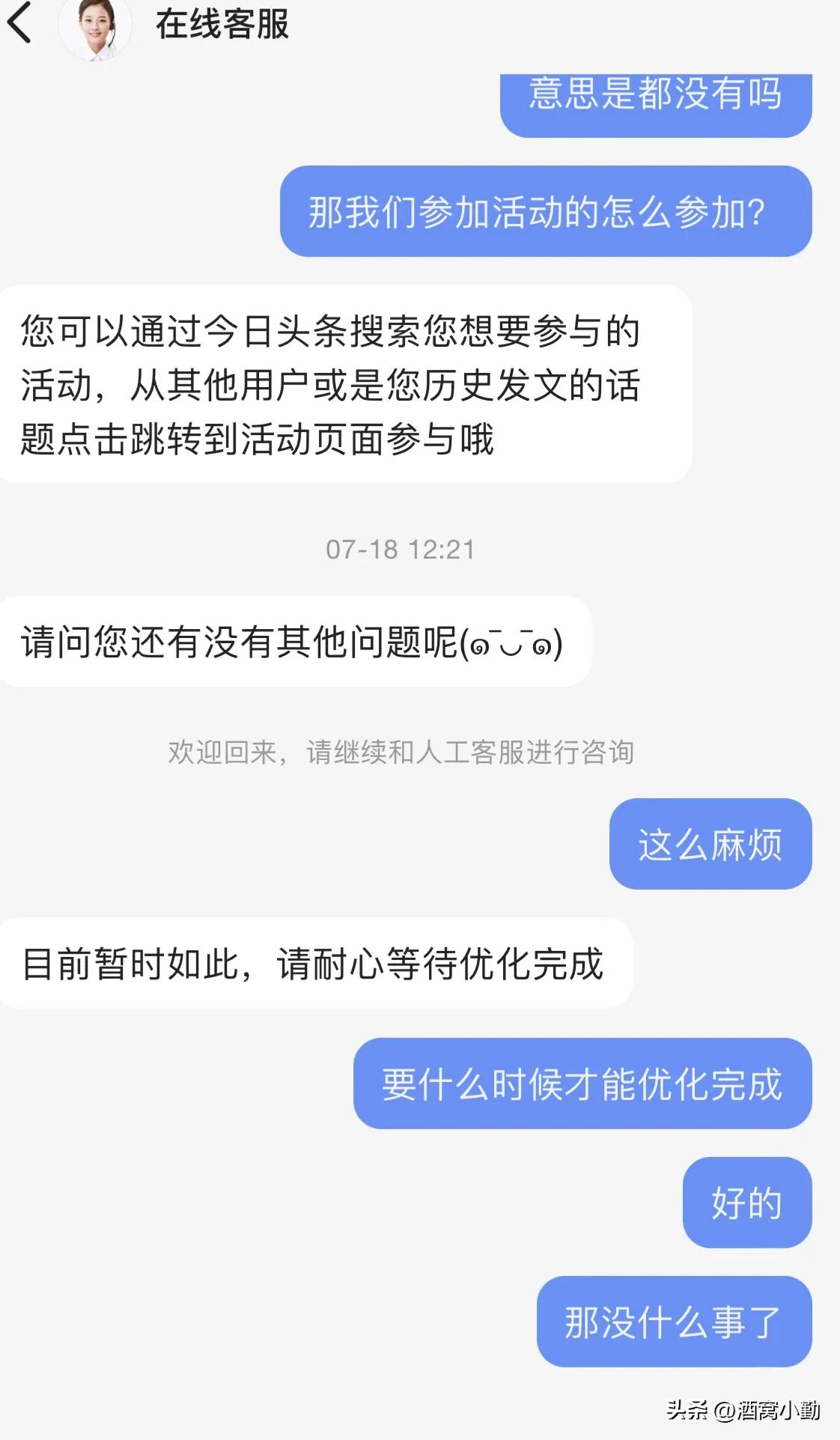Tap the '那没什么事了' message
840x1440 pixels.
coord(674,1324)
